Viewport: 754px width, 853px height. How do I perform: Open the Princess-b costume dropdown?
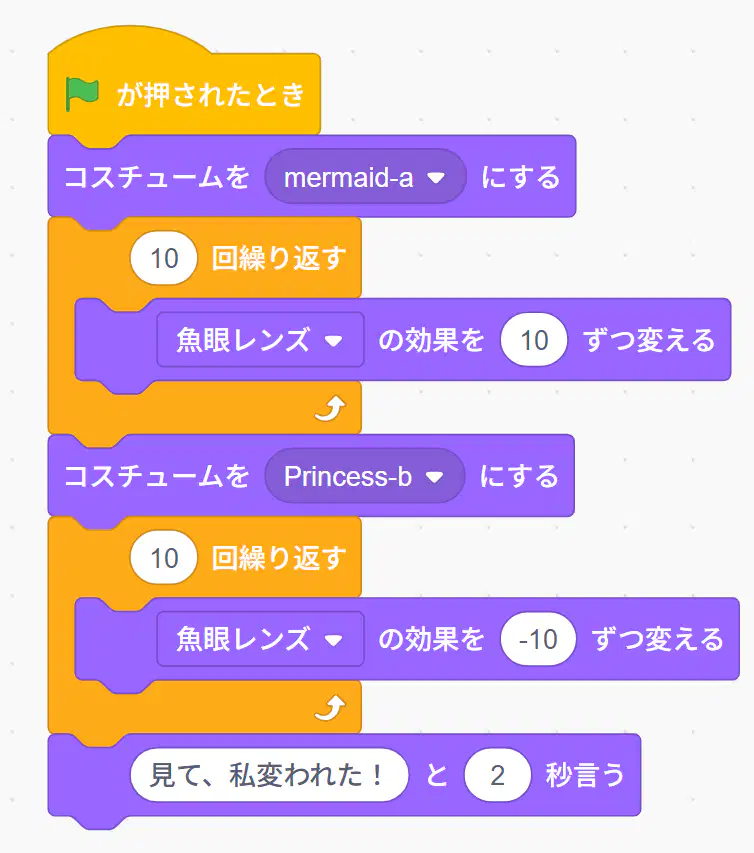click(364, 477)
